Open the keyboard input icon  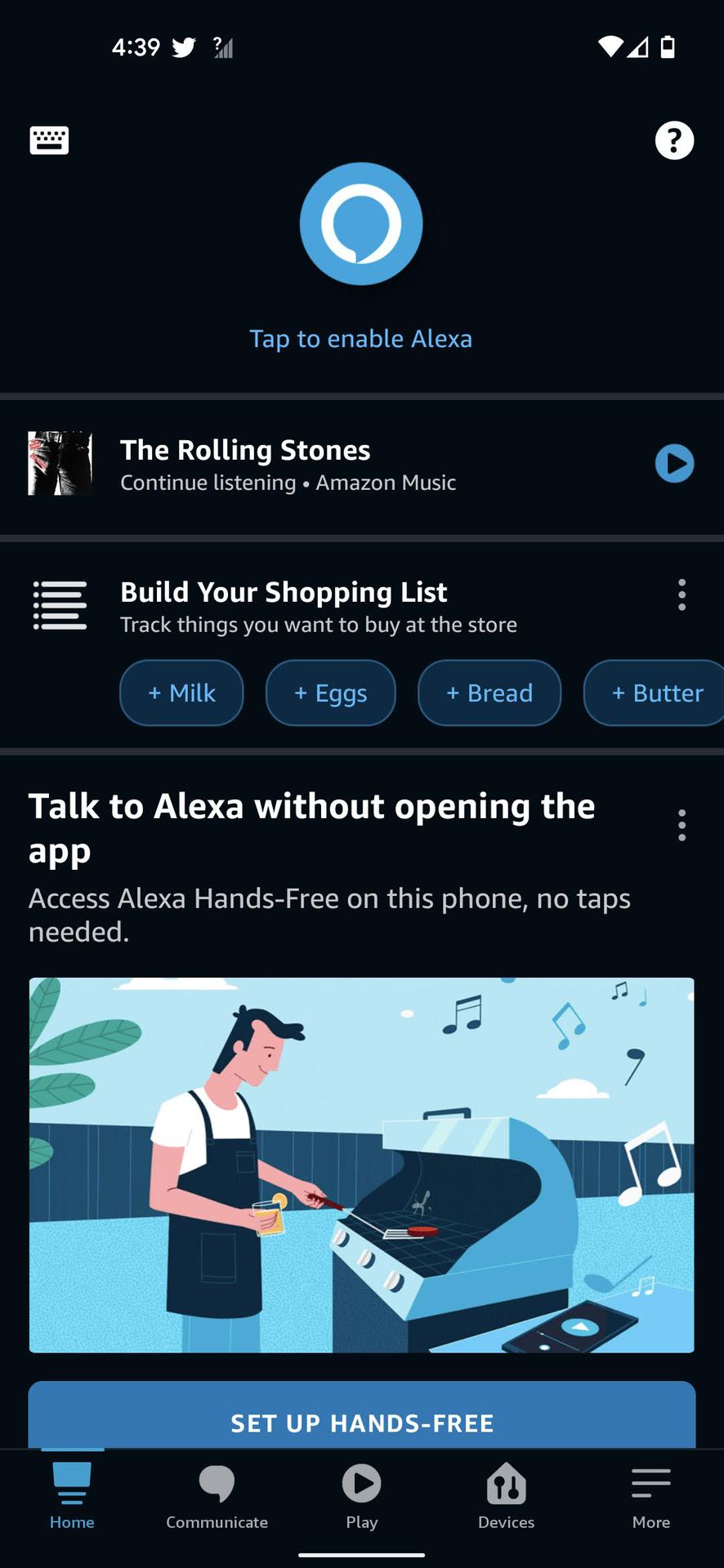tap(49, 140)
